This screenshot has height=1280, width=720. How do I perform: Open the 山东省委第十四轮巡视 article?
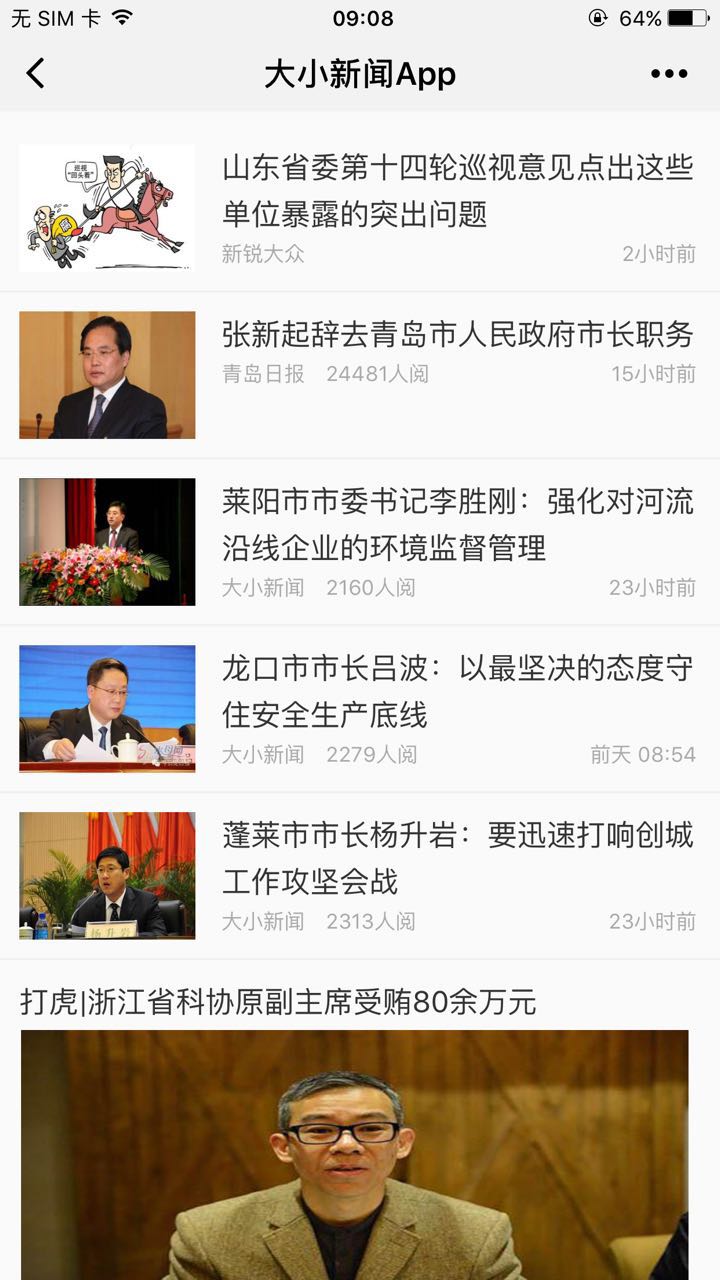[457, 191]
